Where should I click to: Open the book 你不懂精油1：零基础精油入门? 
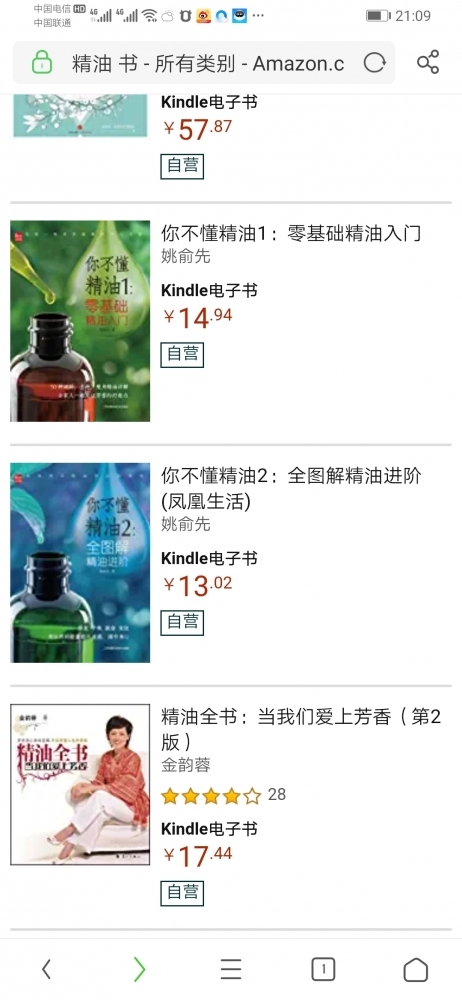click(291, 233)
